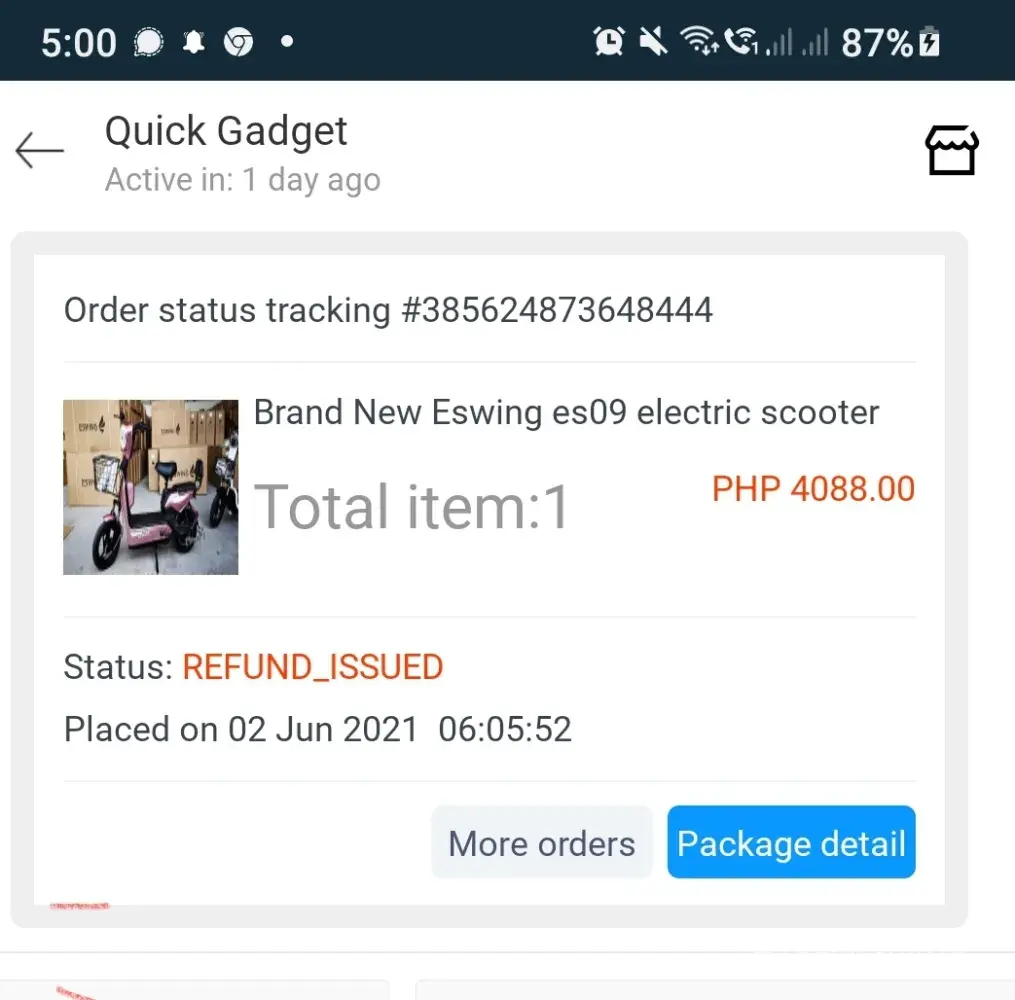Open the Quick Gadget store page

click(951, 151)
